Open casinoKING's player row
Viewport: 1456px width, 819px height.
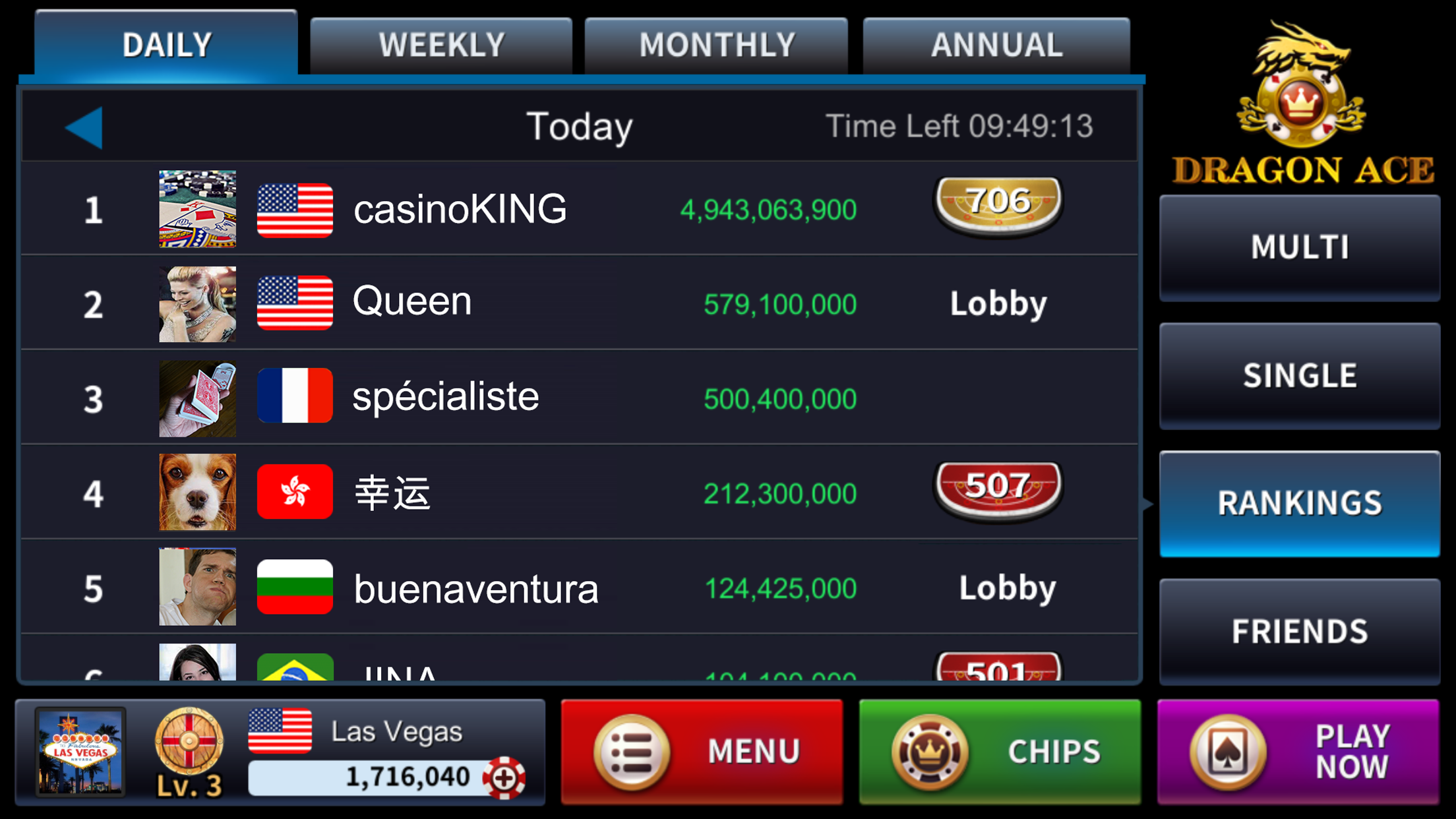pos(459,210)
